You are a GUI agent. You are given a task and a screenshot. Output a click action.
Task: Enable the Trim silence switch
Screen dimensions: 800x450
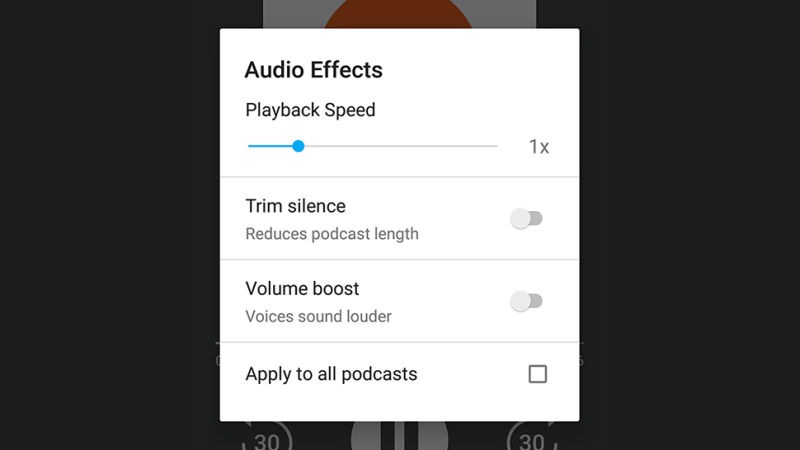click(526, 219)
